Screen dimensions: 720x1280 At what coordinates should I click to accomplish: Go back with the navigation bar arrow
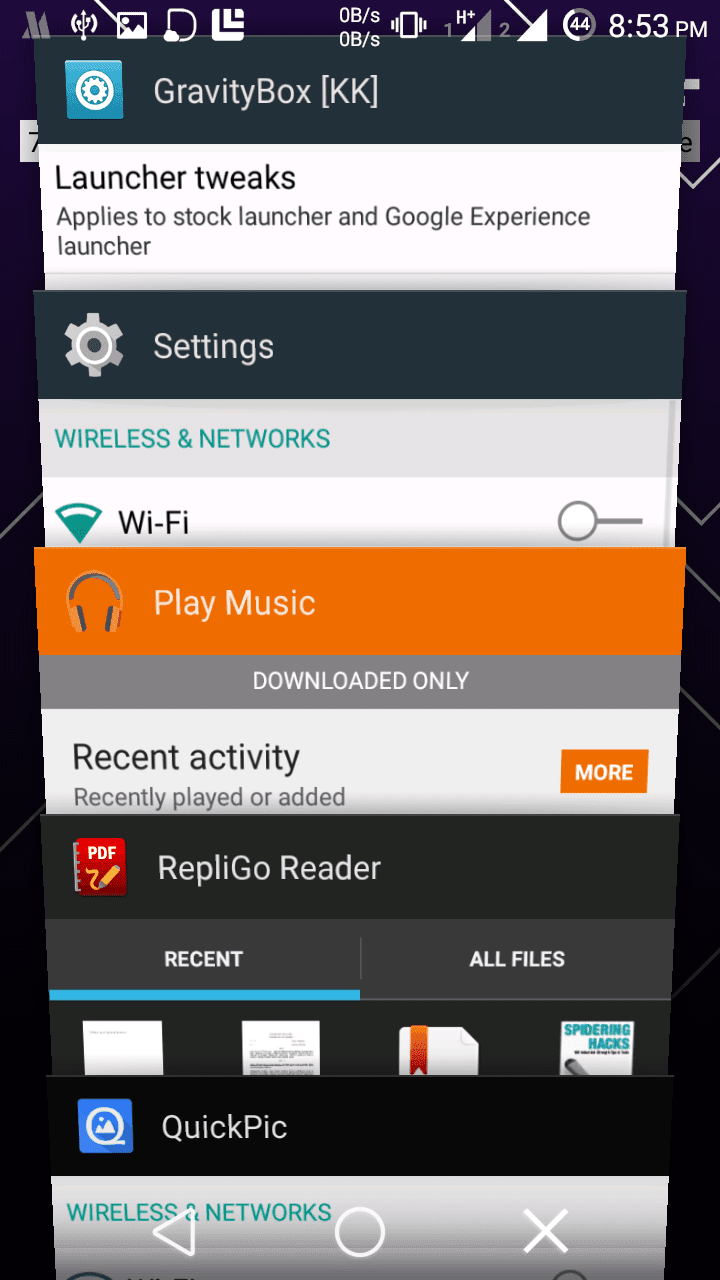pyautogui.click(x=174, y=1232)
